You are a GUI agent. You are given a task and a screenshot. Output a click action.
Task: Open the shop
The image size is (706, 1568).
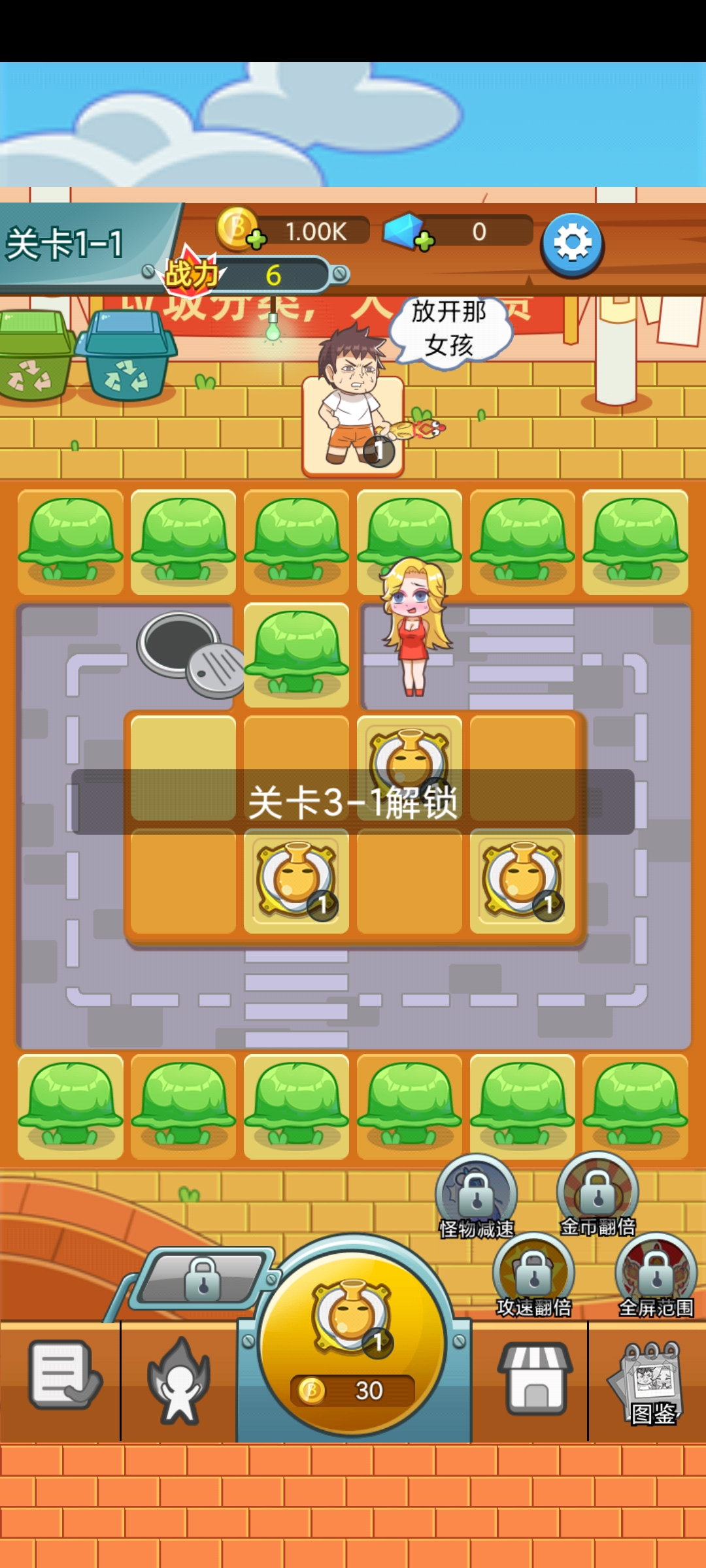[x=535, y=1379]
